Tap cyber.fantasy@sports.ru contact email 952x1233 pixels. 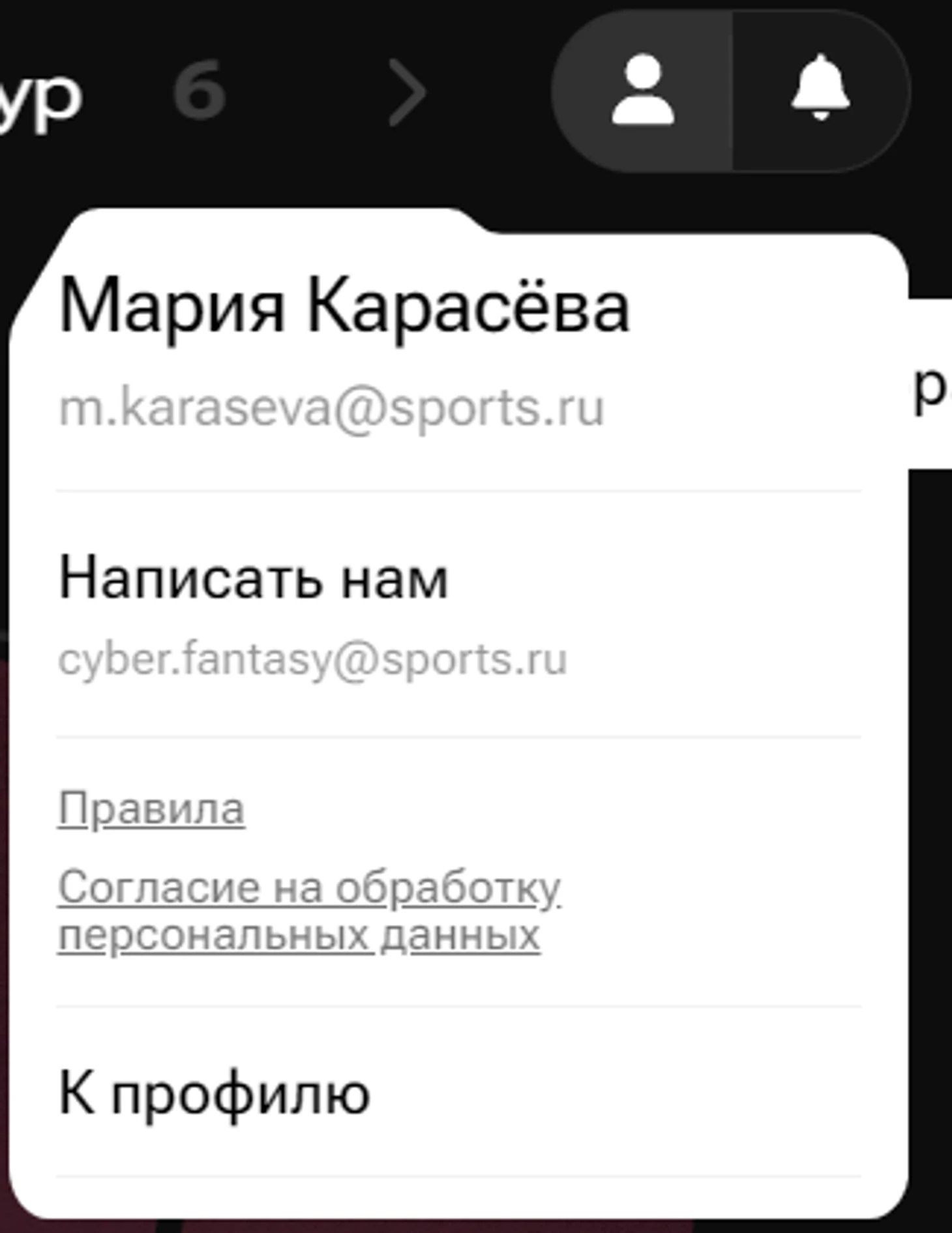(x=312, y=660)
